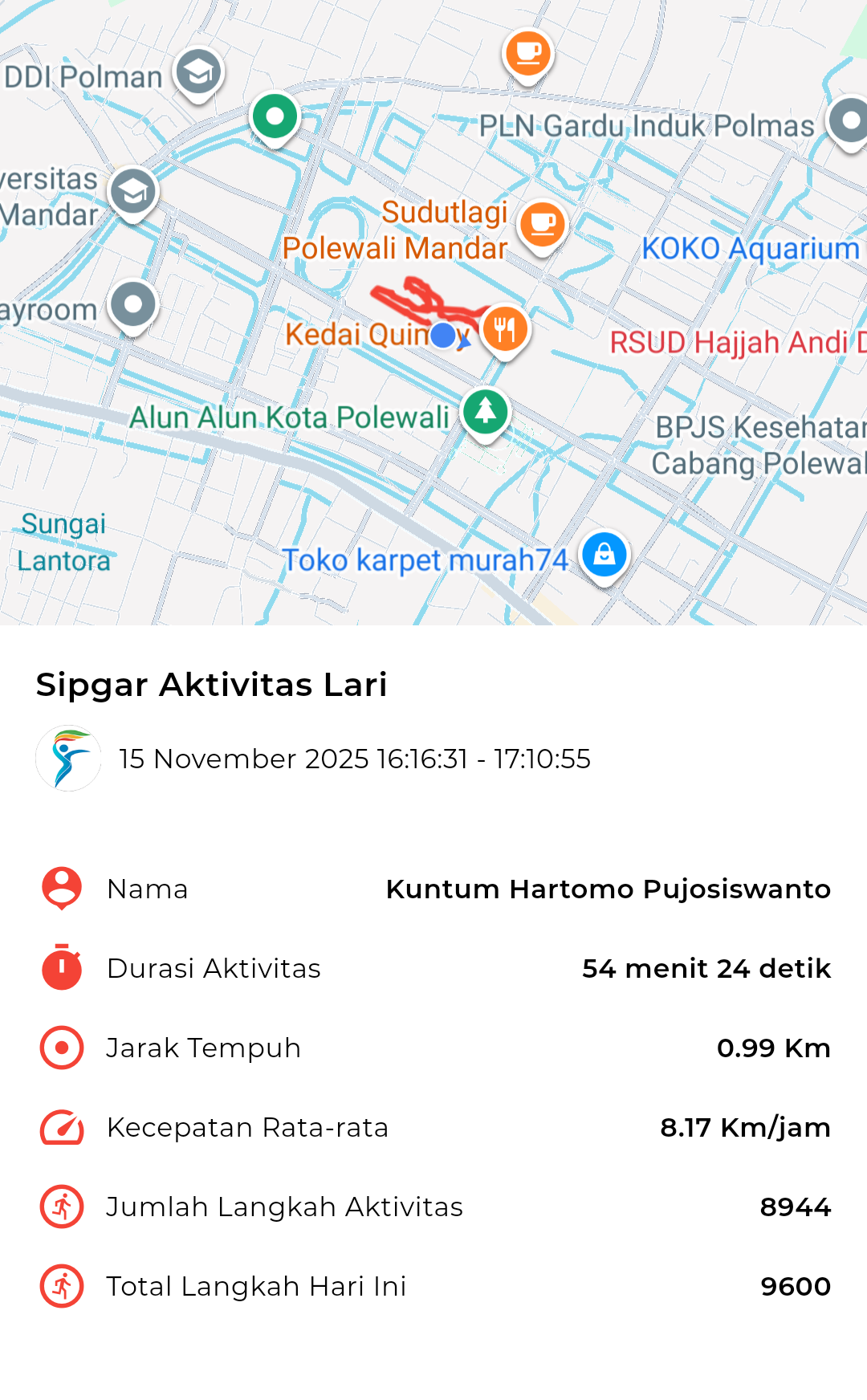This screenshot has height=1400, width=867.
Task: Open the KOKO Aquarium place label
Action: (x=750, y=249)
